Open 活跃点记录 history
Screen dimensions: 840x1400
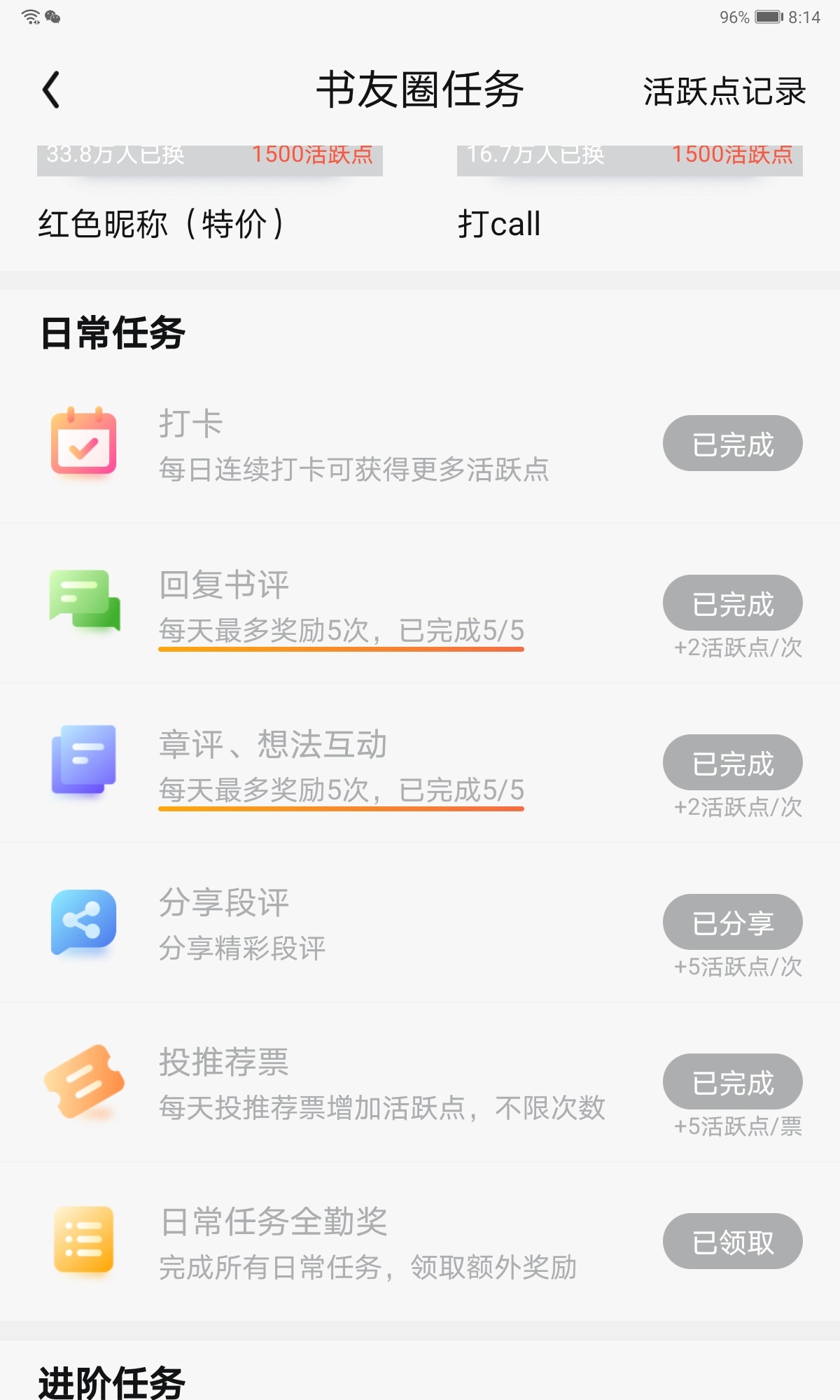[724, 92]
